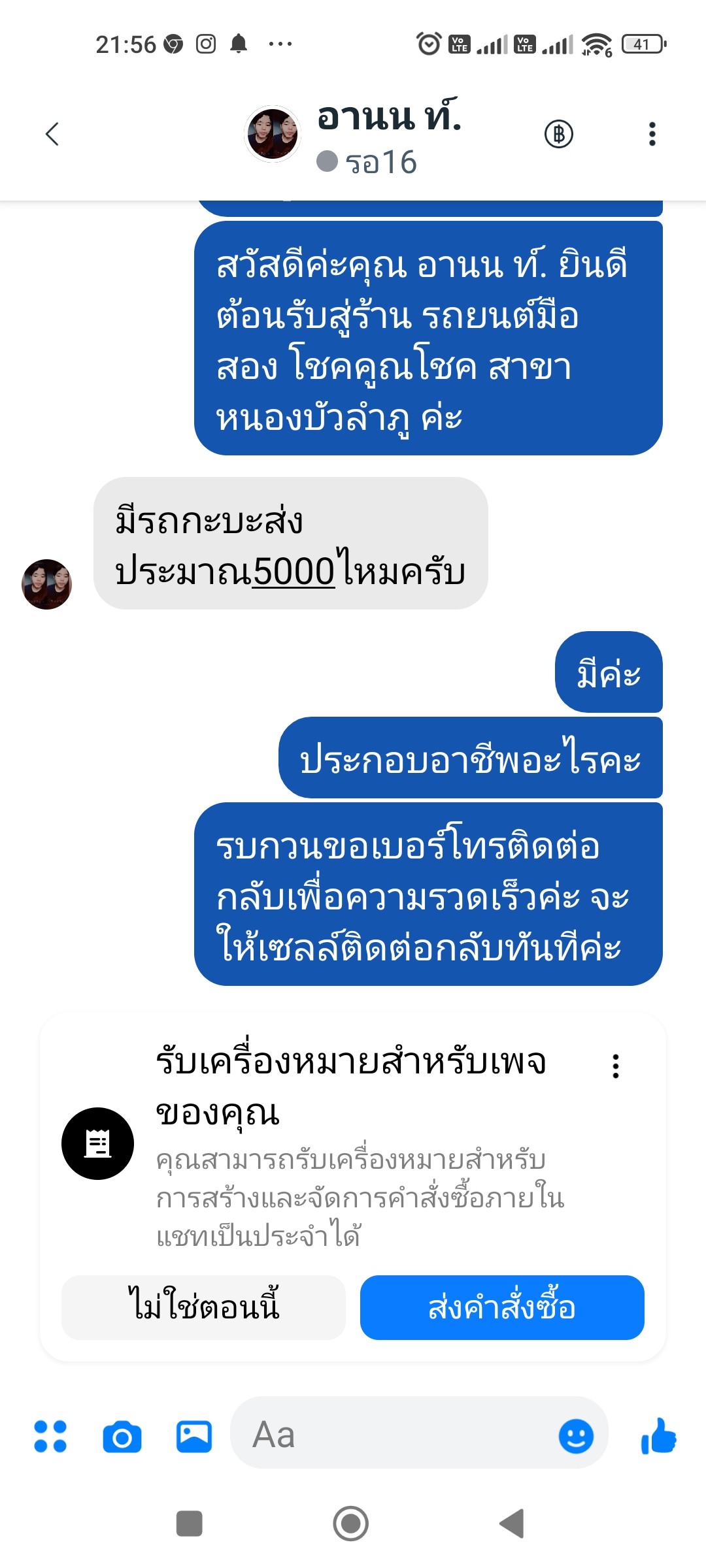Tap the system home button
The image size is (706, 1568).
[x=351, y=1524]
